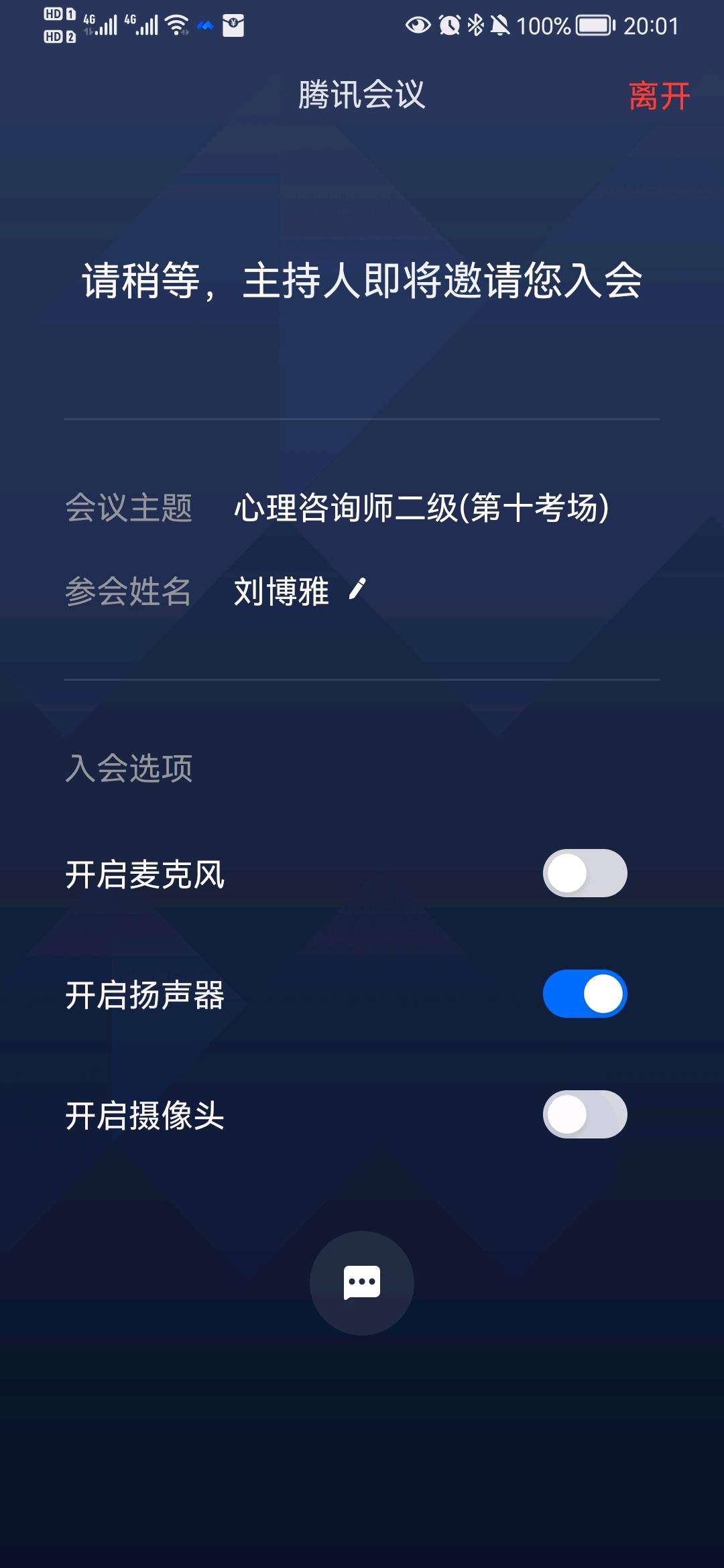Open the chat message bubble button
The height and width of the screenshot is (1568, 724).
(362, 1283)
